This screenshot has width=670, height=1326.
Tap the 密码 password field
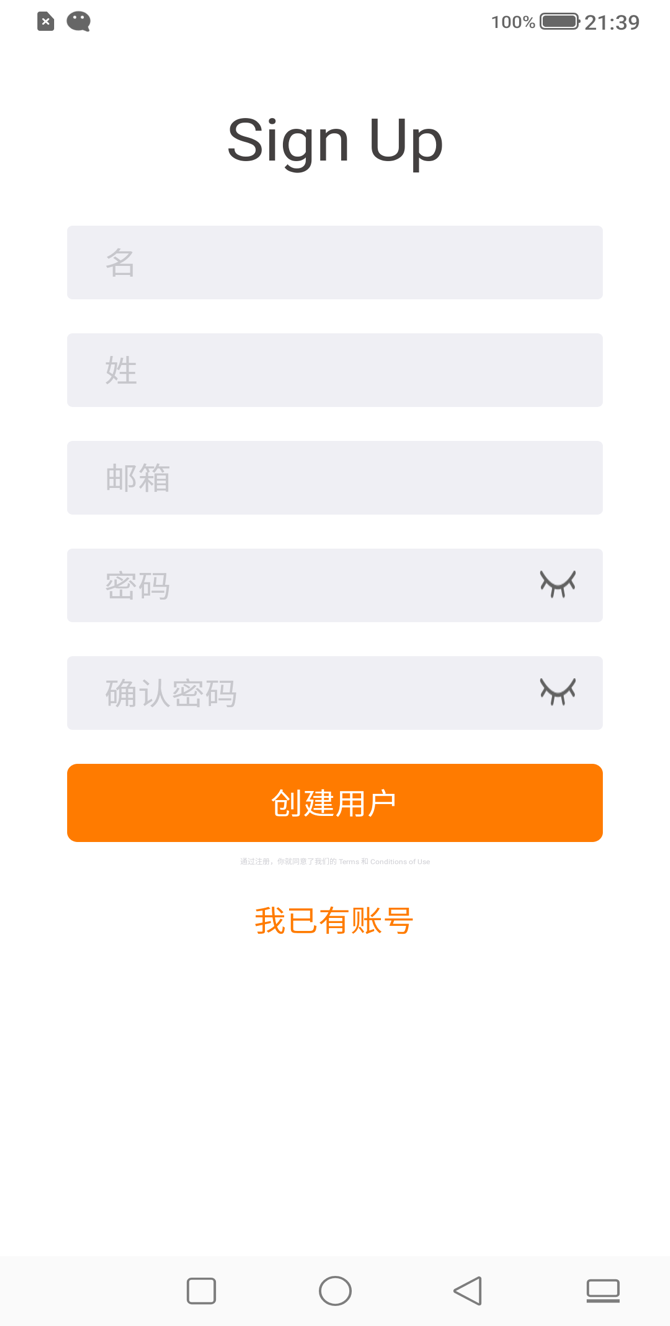[300, 585]
